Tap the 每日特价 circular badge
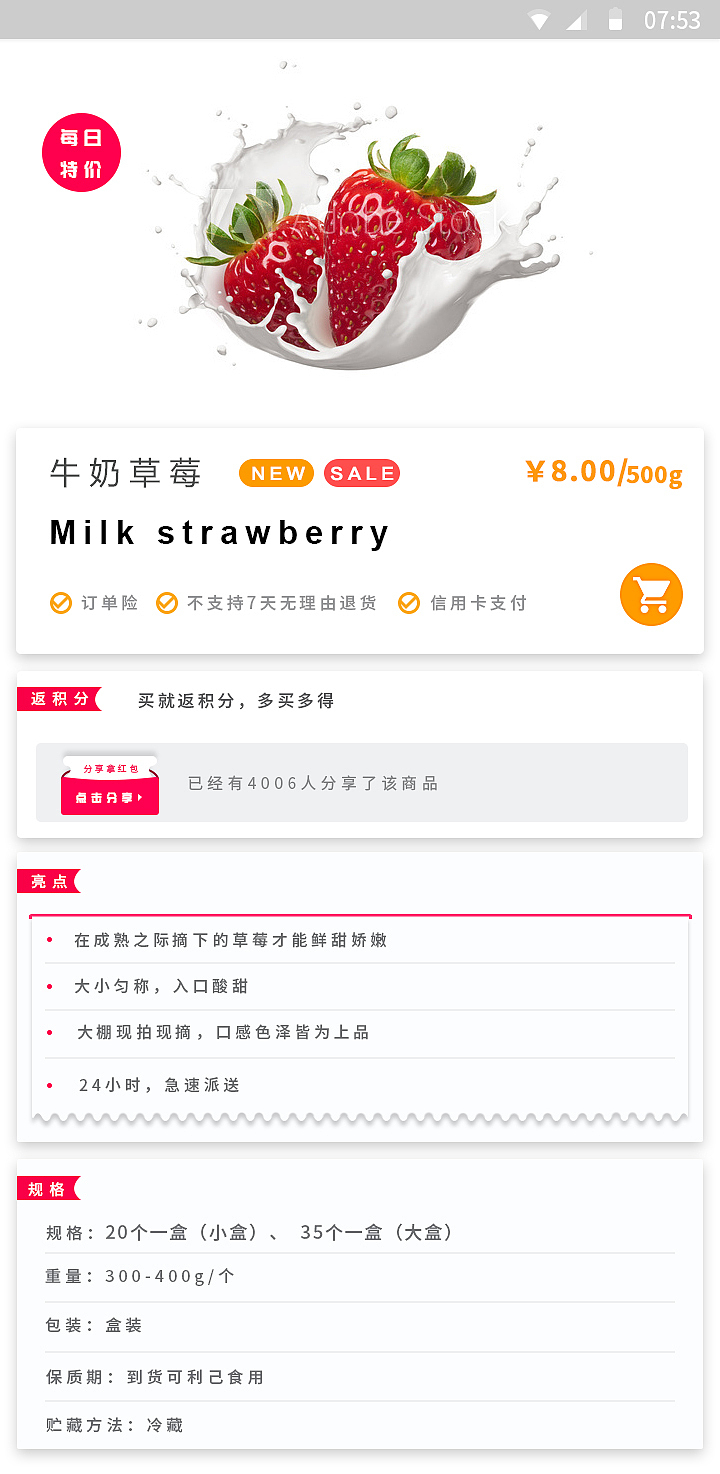This screenshot has height=1474, width=720. pos(81,153)
